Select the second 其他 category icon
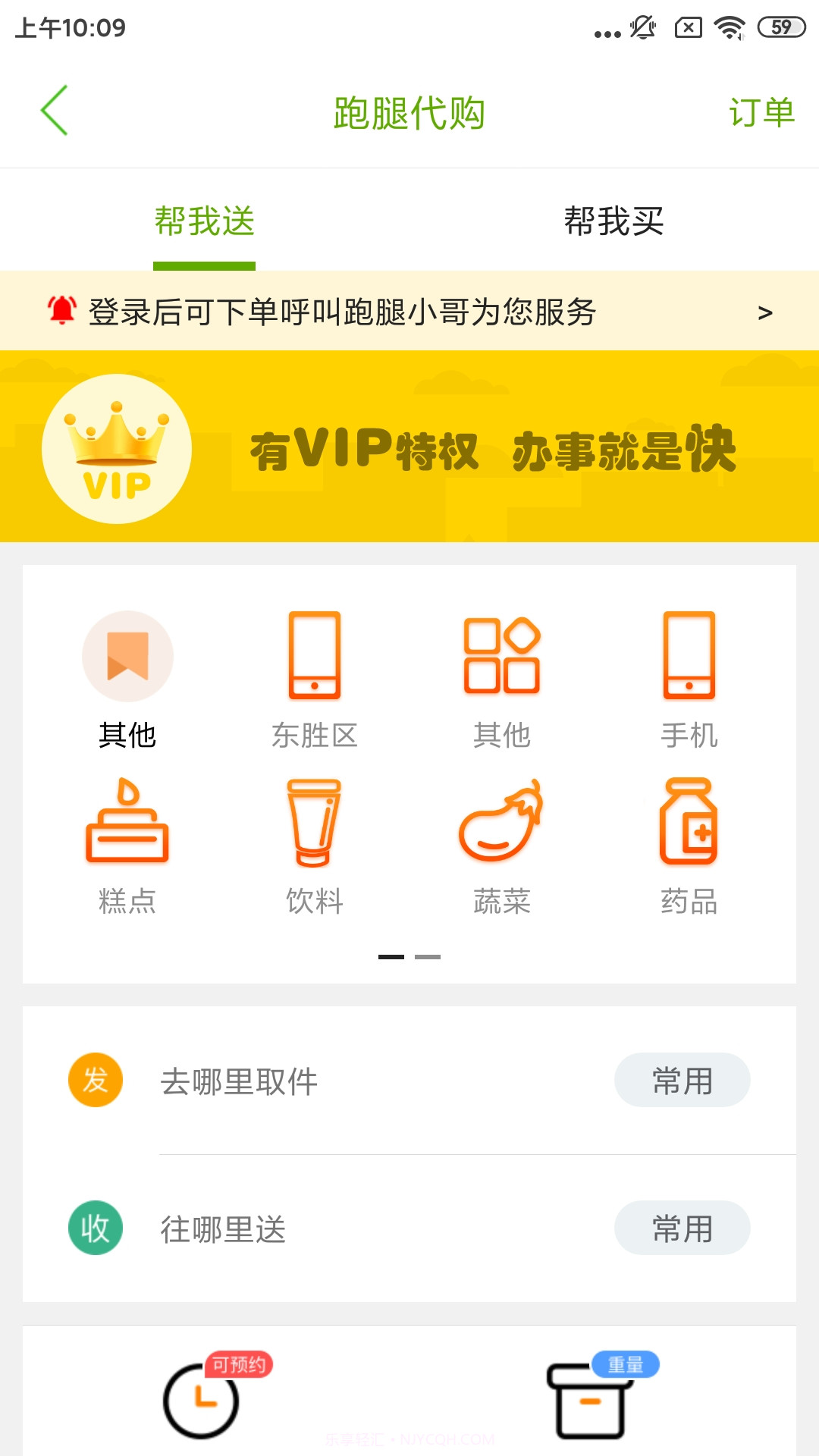The image size is (819, 1456). tap(503, 656)
